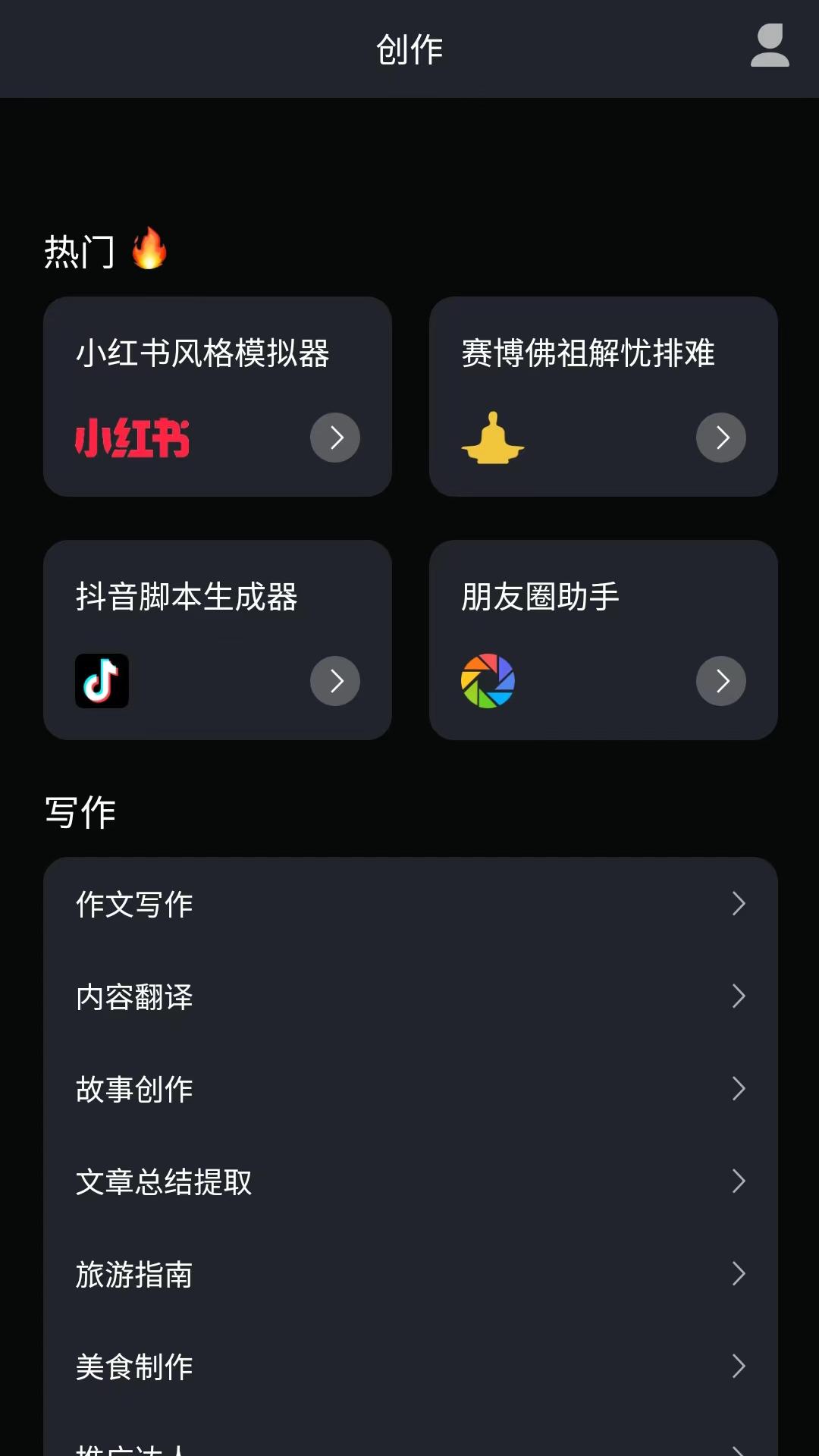Click the 写作 section heading
This screenshot has width=819, height=1456.
(79, 811)
